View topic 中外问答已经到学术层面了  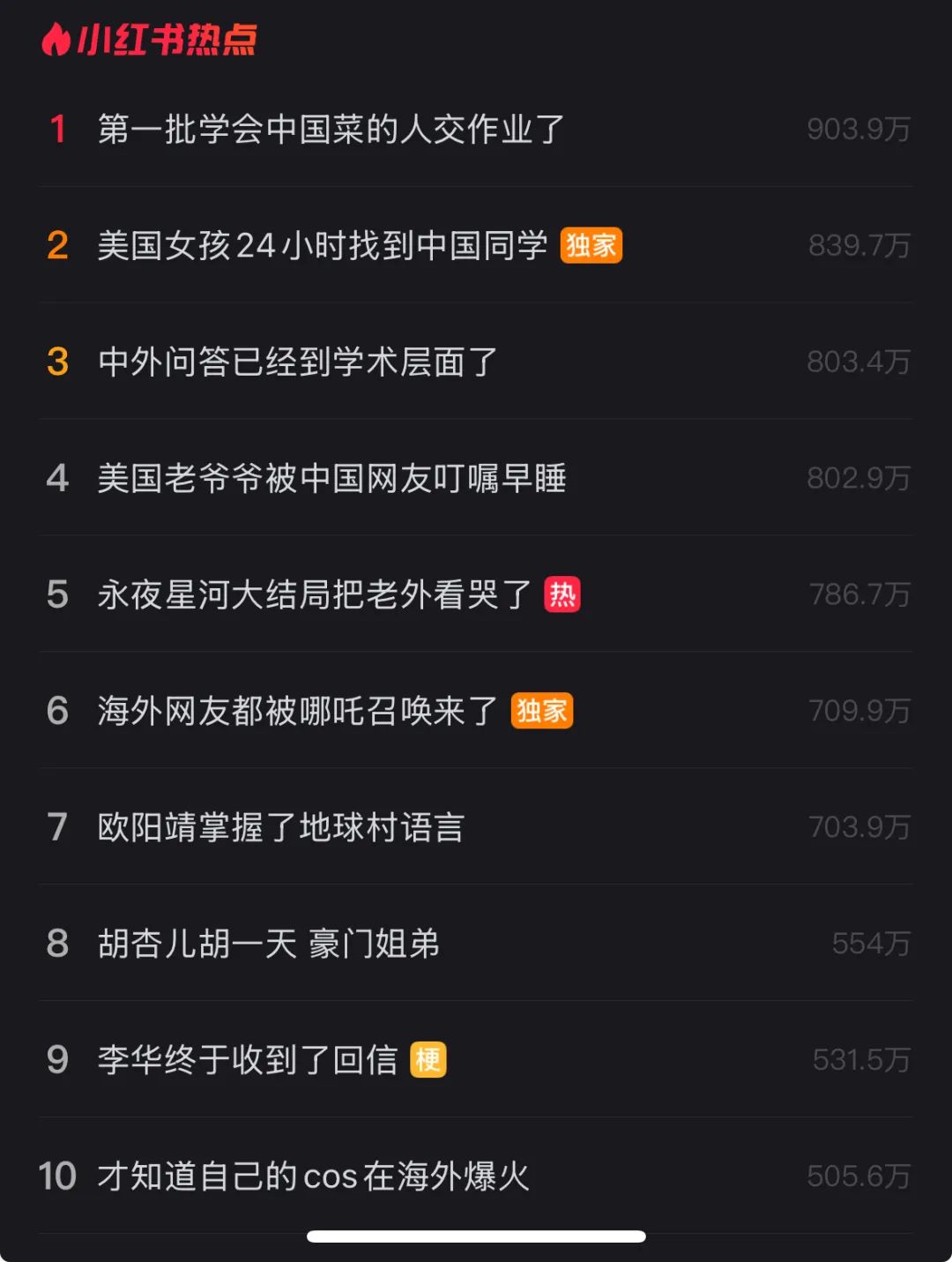click(x=296, y=362)
